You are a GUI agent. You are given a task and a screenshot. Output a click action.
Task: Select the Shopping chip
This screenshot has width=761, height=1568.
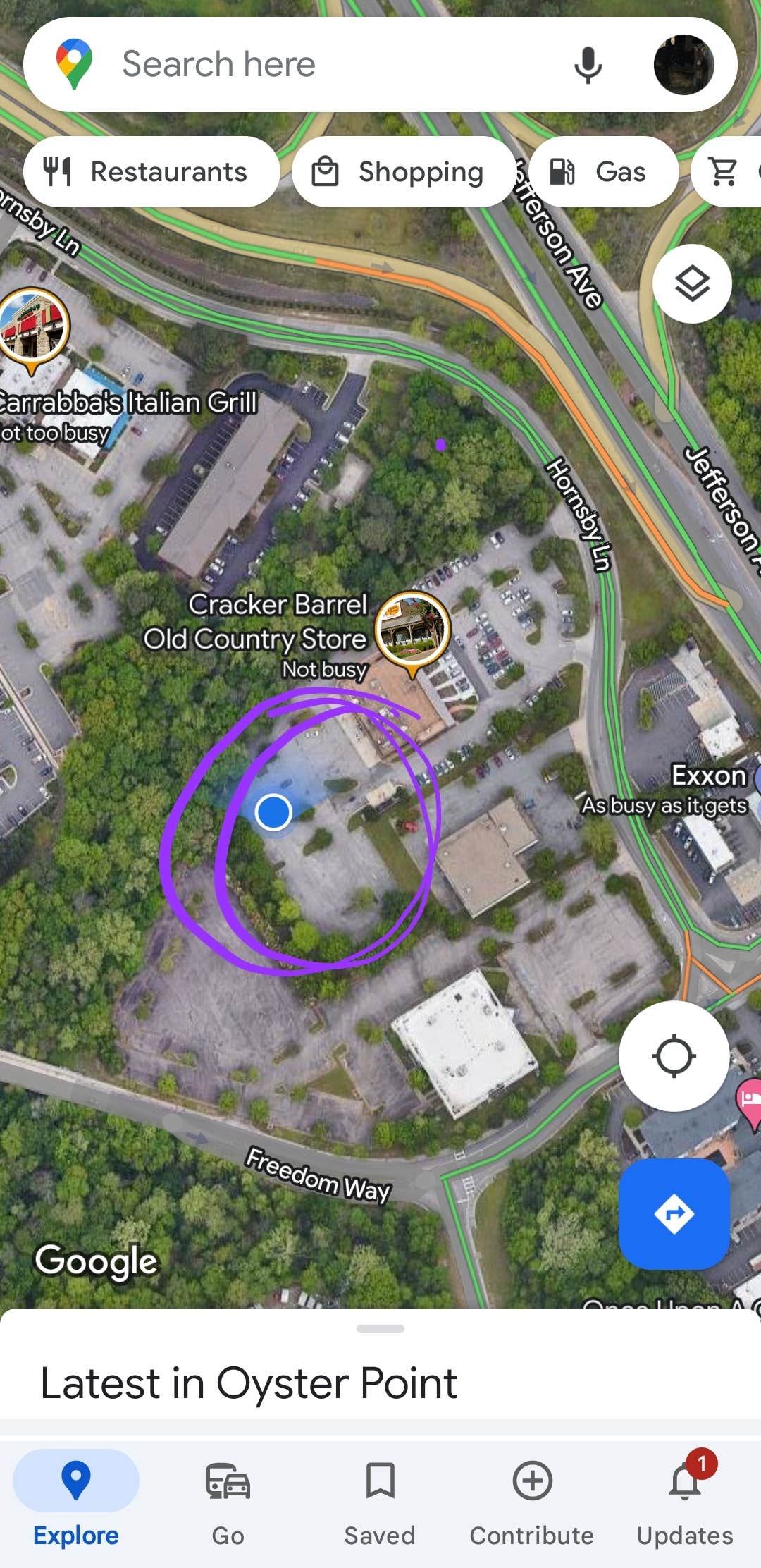coord(404,172)
